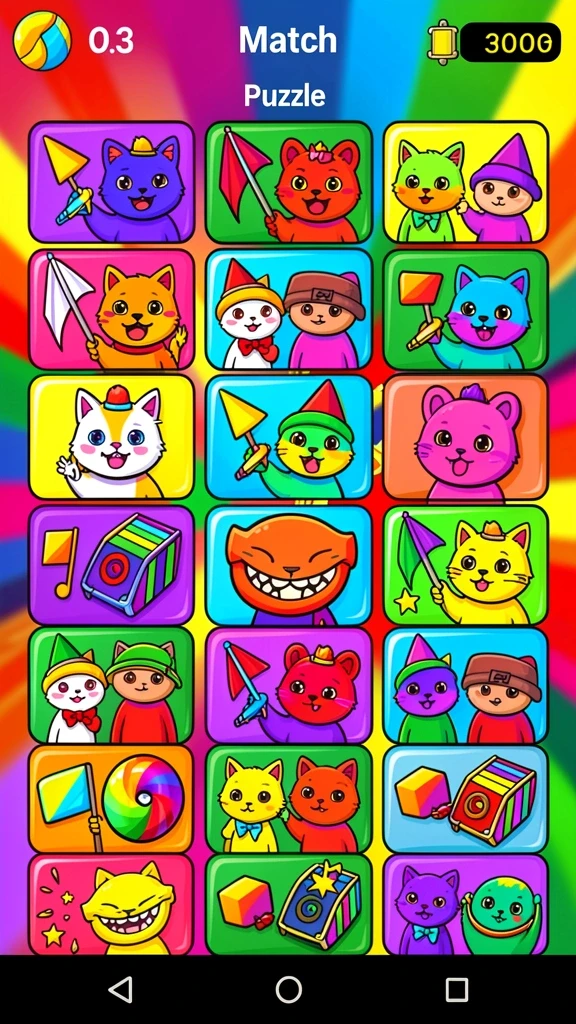Tap the yellow cat with purple flag

pos(466,565)
